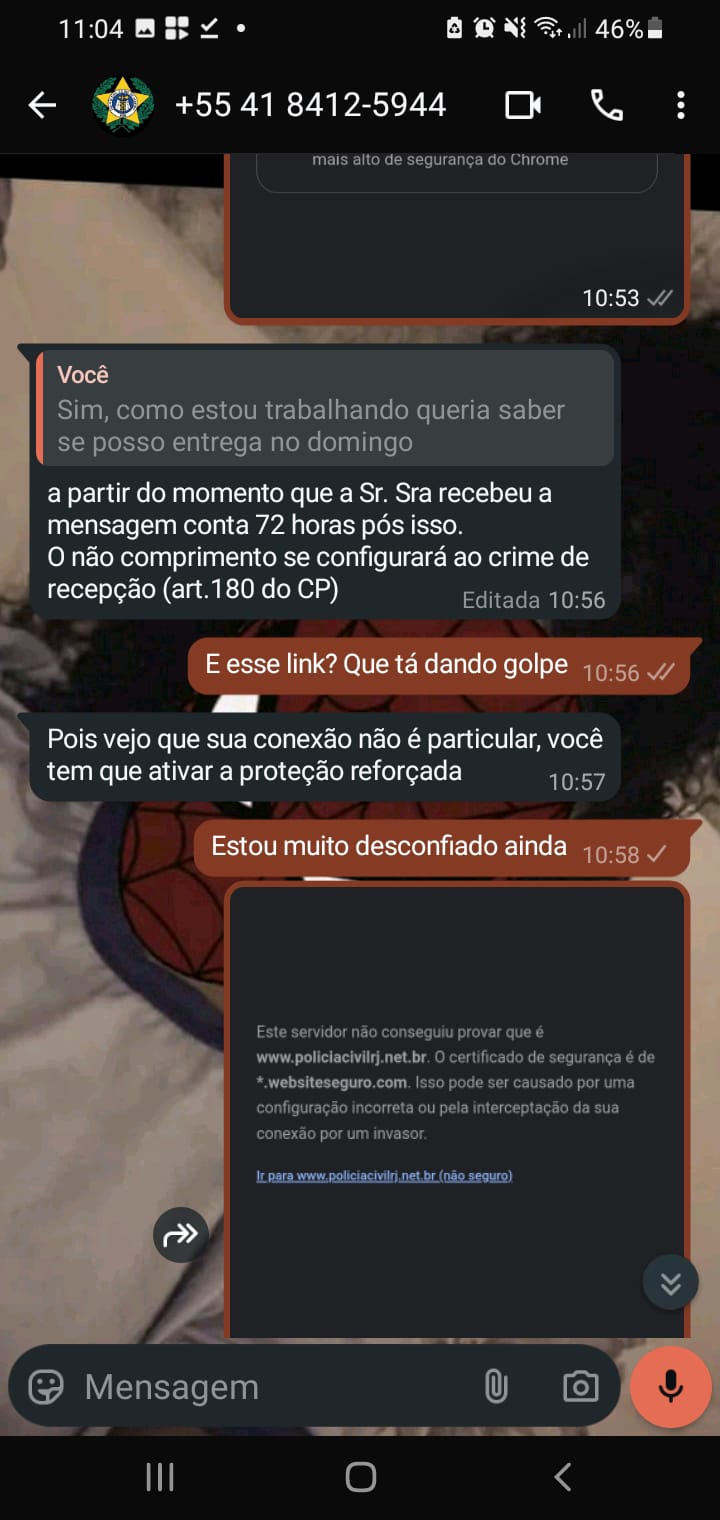Open the overflow menu
The image size is (720, 1520).
tap(680, 105)
